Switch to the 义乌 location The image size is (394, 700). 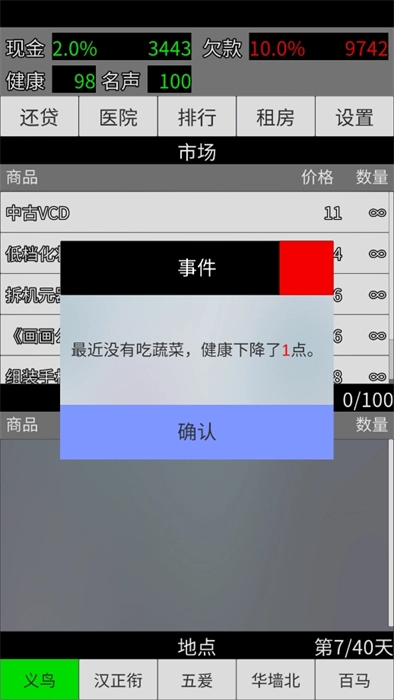point(39,679)
